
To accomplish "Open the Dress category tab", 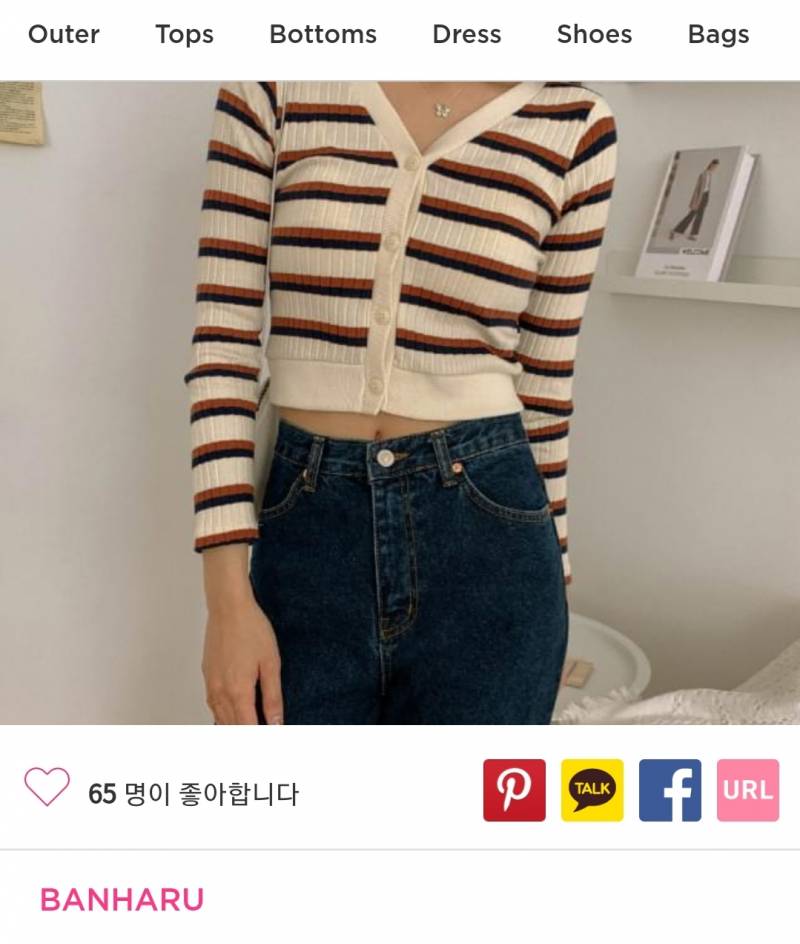I will 466,34.
